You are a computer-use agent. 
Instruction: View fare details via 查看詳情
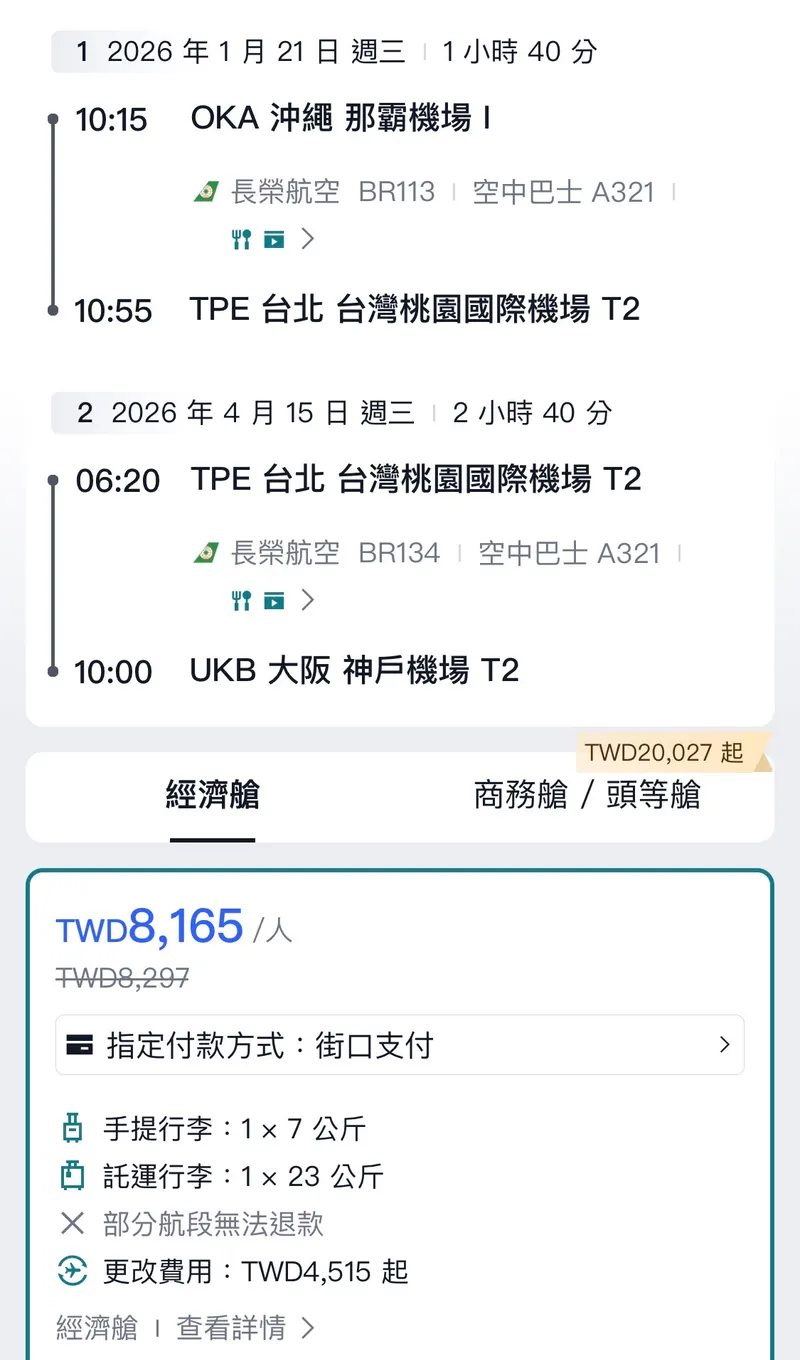click(x=245, y=1328)
